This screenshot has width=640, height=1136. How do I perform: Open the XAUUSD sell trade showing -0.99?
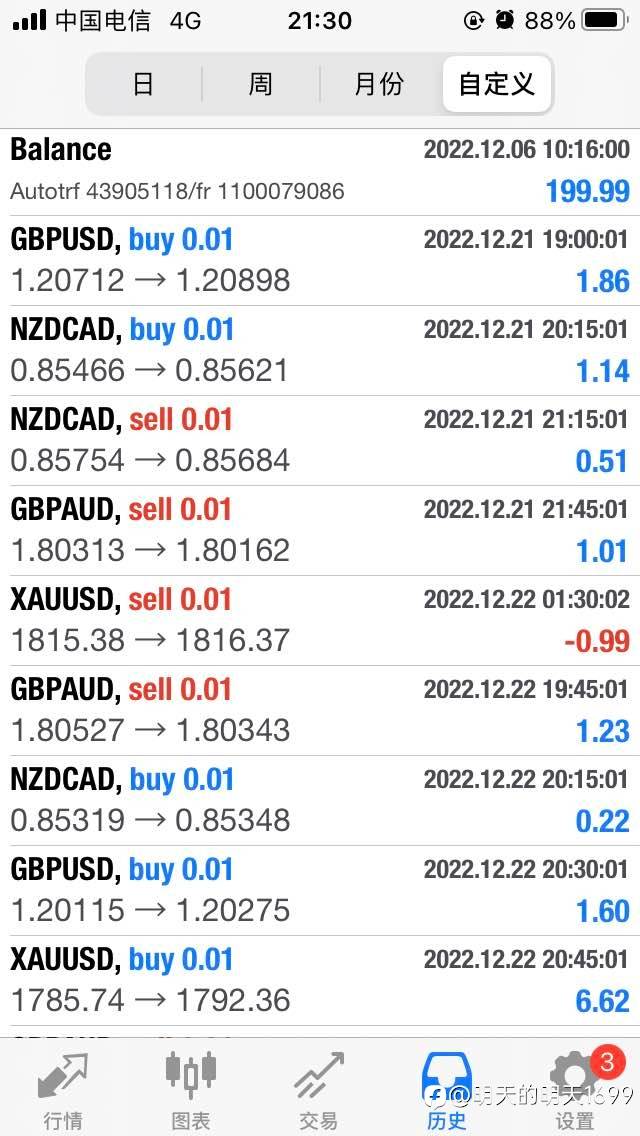point(320,620)
